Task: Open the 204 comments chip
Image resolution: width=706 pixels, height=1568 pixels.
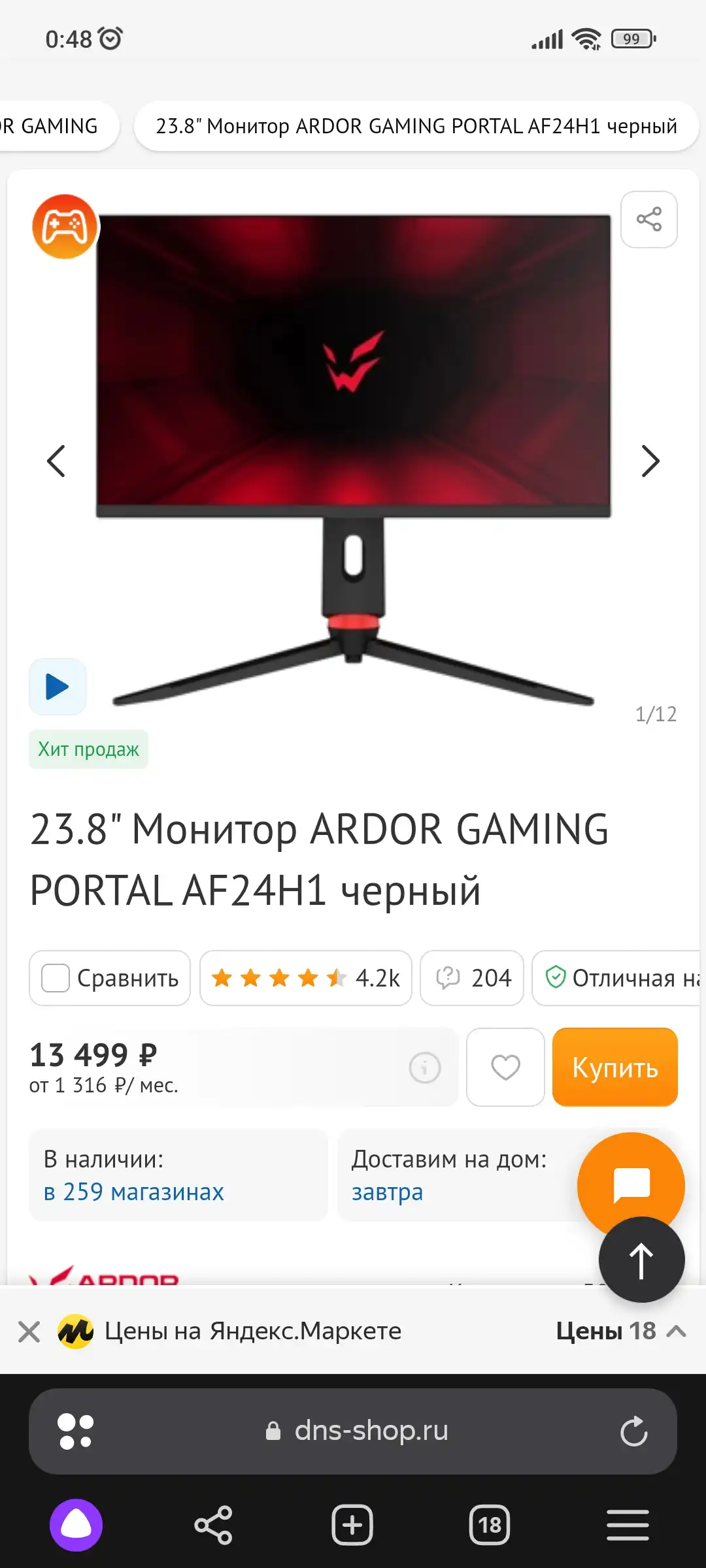Action: pos(472,978)
